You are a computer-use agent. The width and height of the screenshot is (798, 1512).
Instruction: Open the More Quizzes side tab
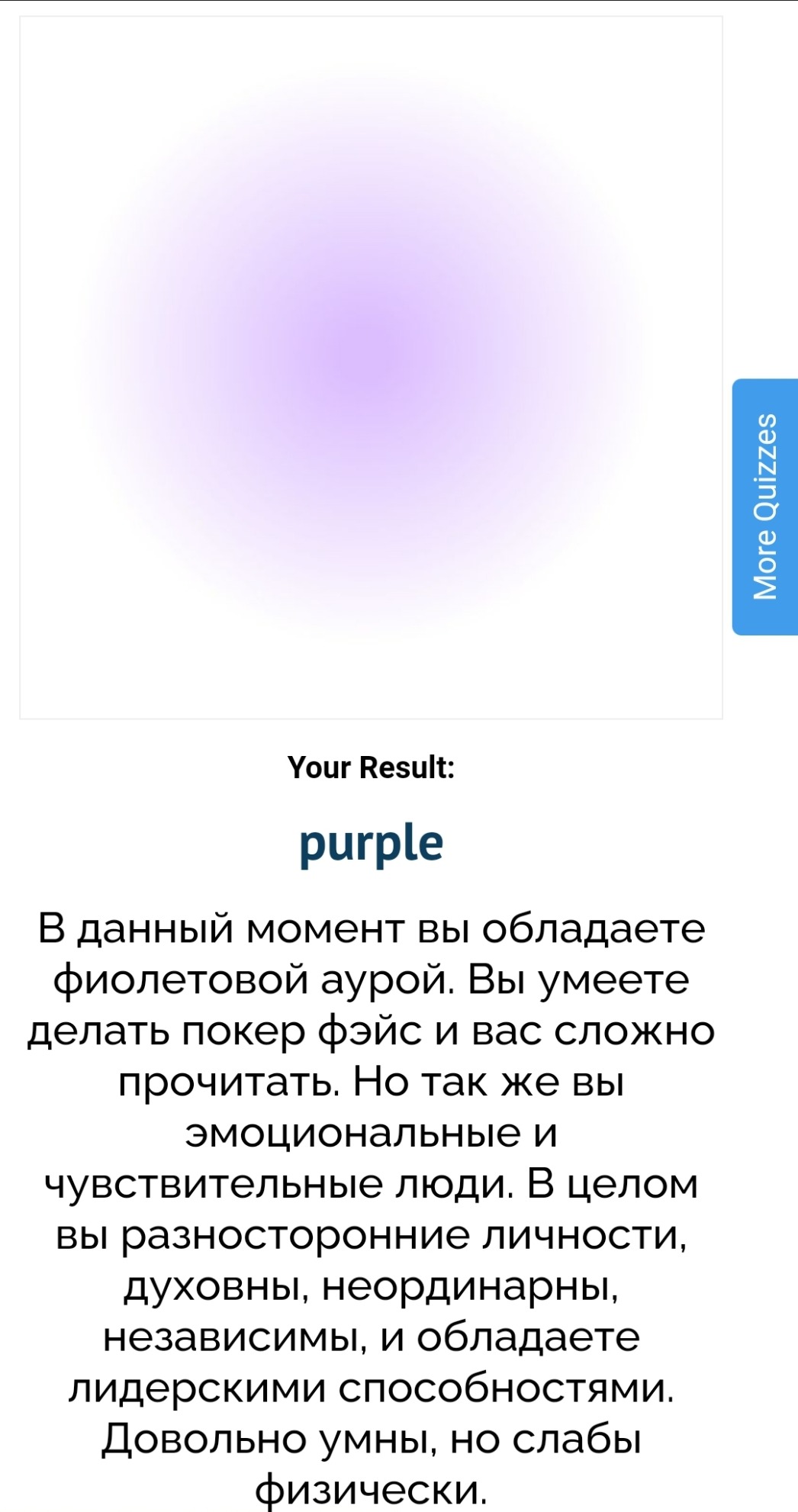[764, 507]
